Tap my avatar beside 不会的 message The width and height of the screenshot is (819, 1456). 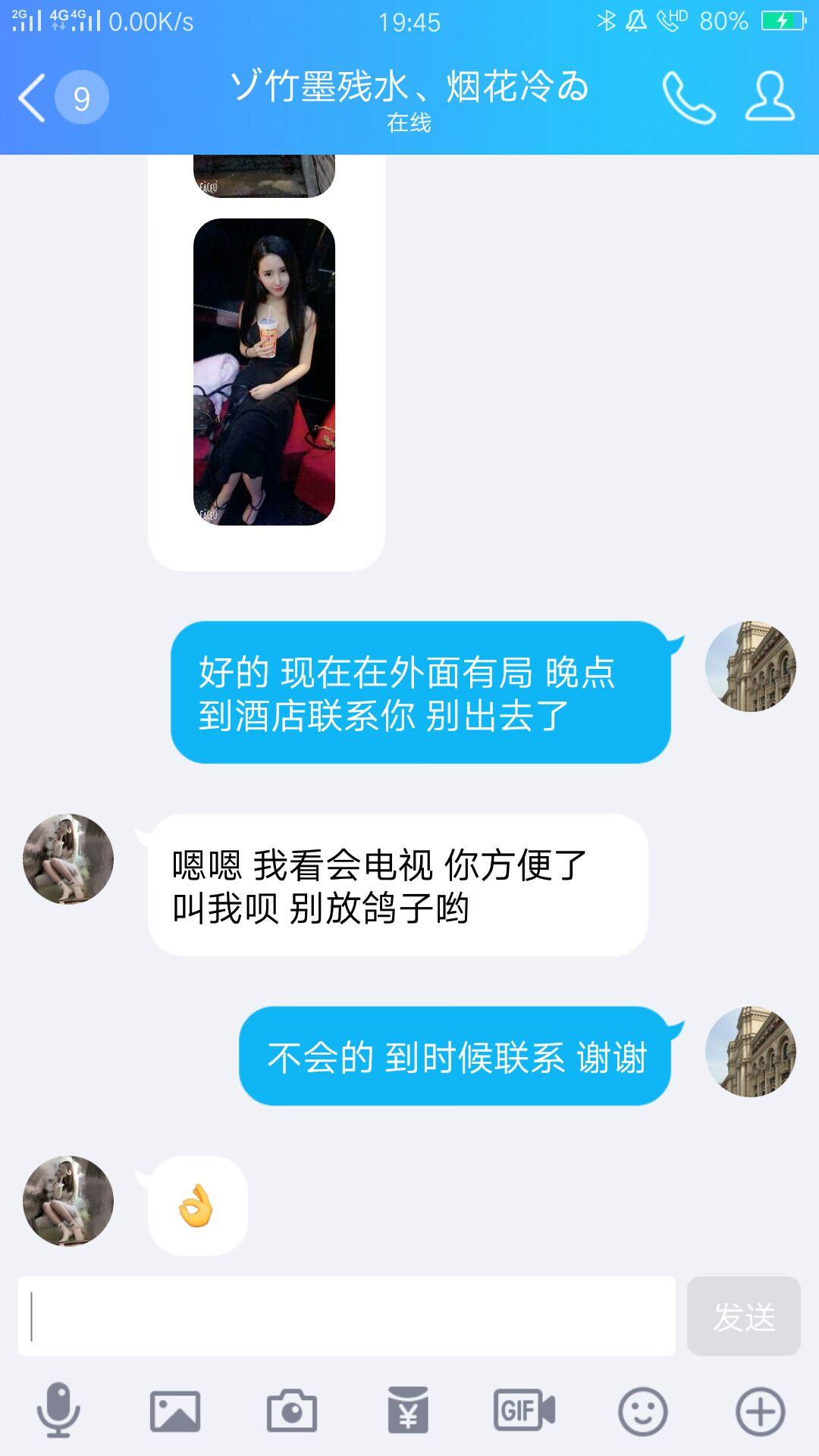(751, 1052)
